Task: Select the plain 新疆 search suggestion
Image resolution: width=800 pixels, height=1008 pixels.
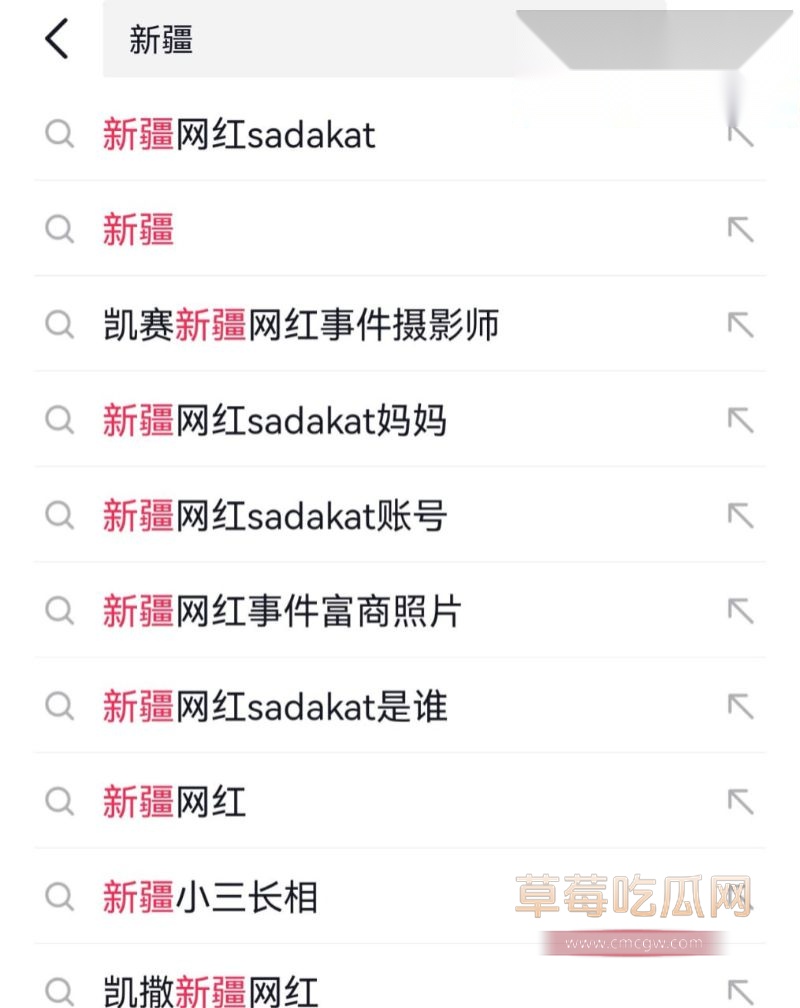Action: click(x=138, y=231)
